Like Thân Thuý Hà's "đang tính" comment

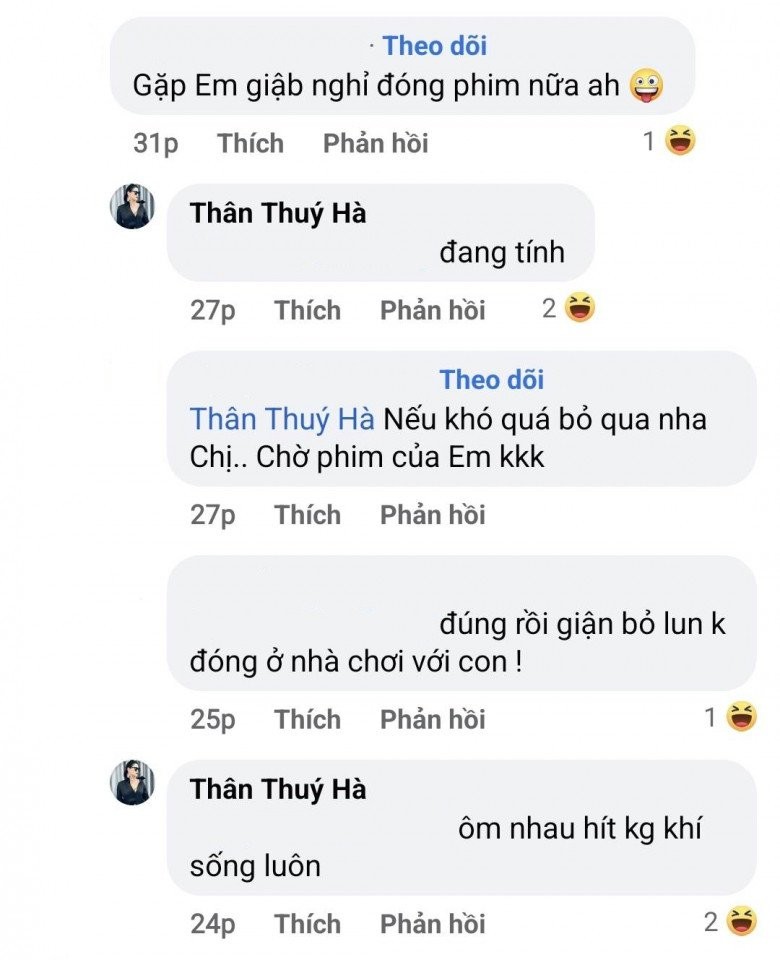coord(307,310)
